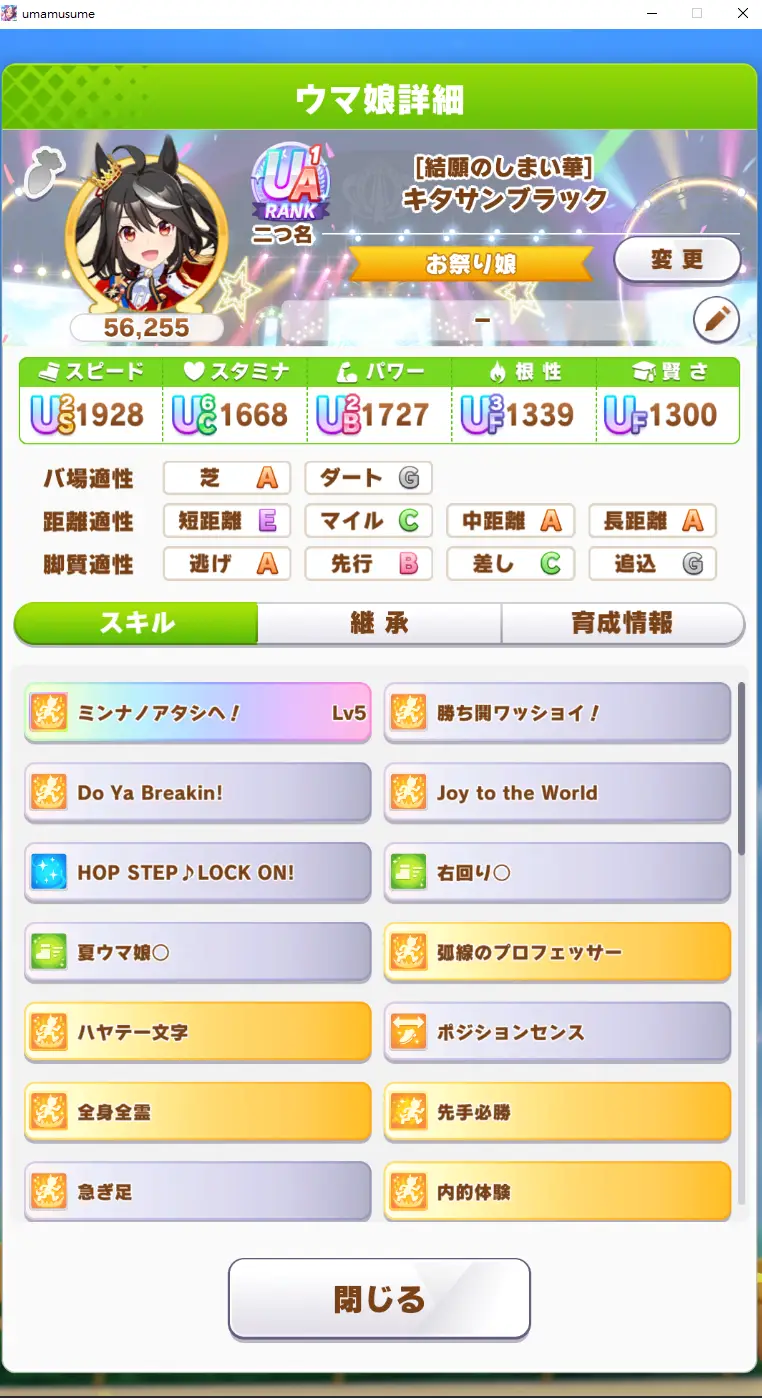Viewport: 762px width, 1398px height.
Task: Tap the HOP STEP♪LOCK ON! skill
Action: coord(198,872)
